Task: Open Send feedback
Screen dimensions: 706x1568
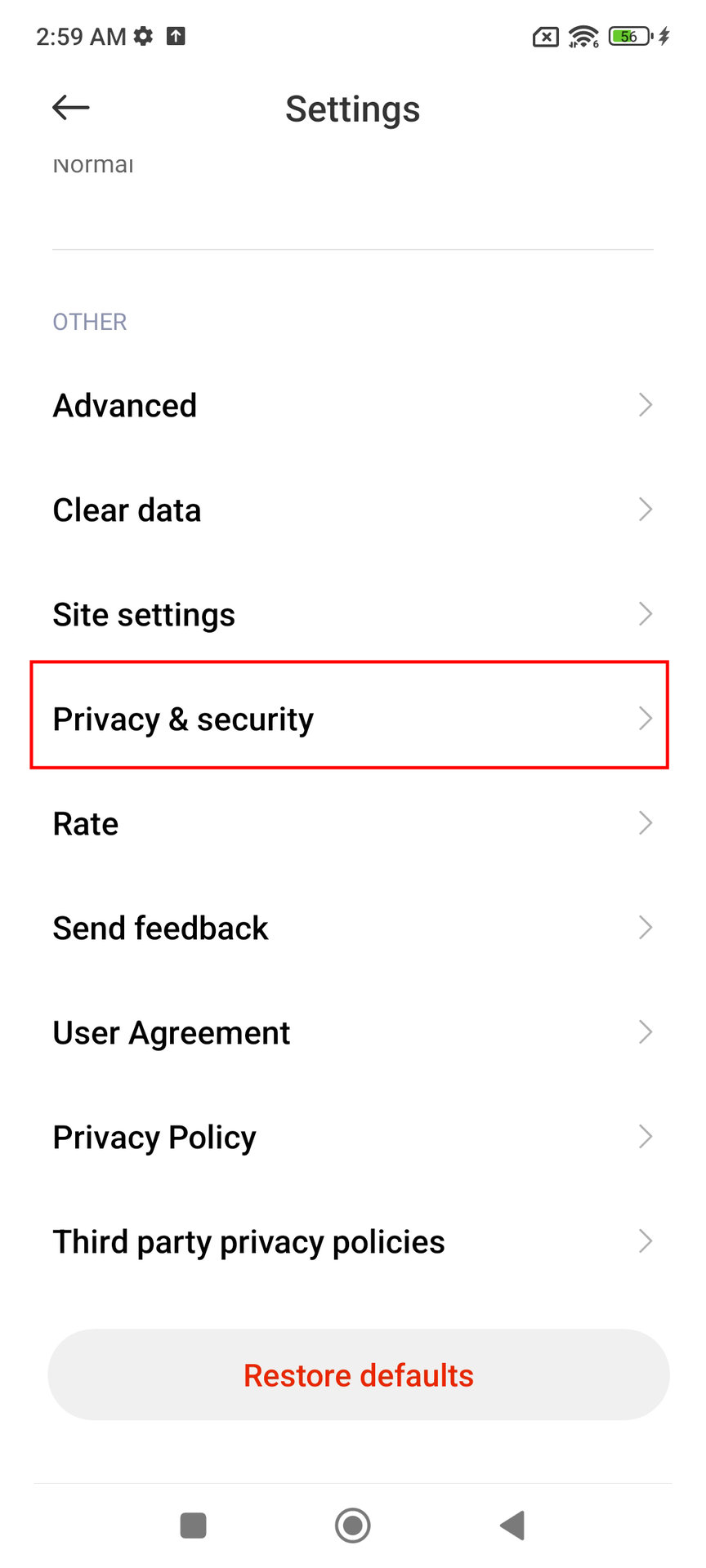Action: pos(351,928)
